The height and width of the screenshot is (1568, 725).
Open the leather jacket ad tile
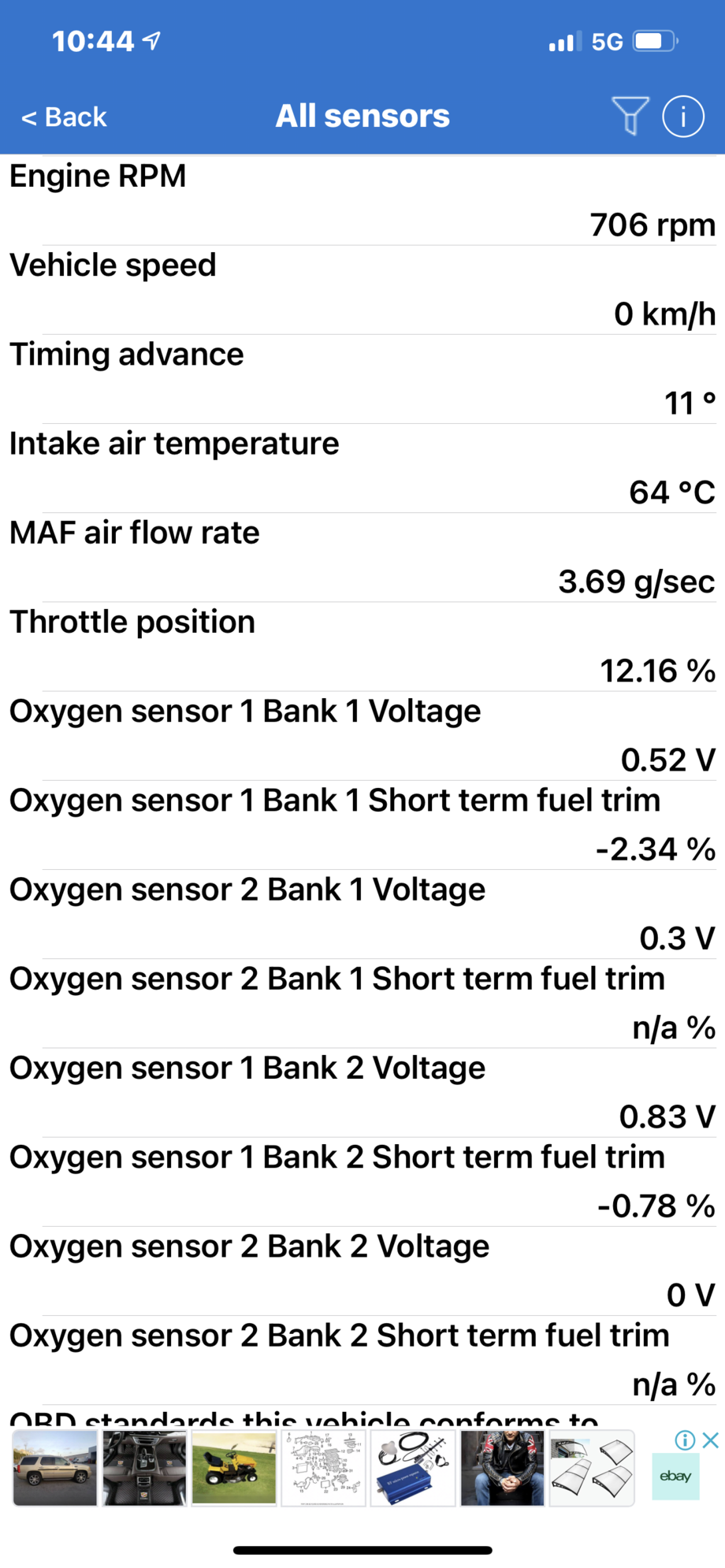(502, 1468)
